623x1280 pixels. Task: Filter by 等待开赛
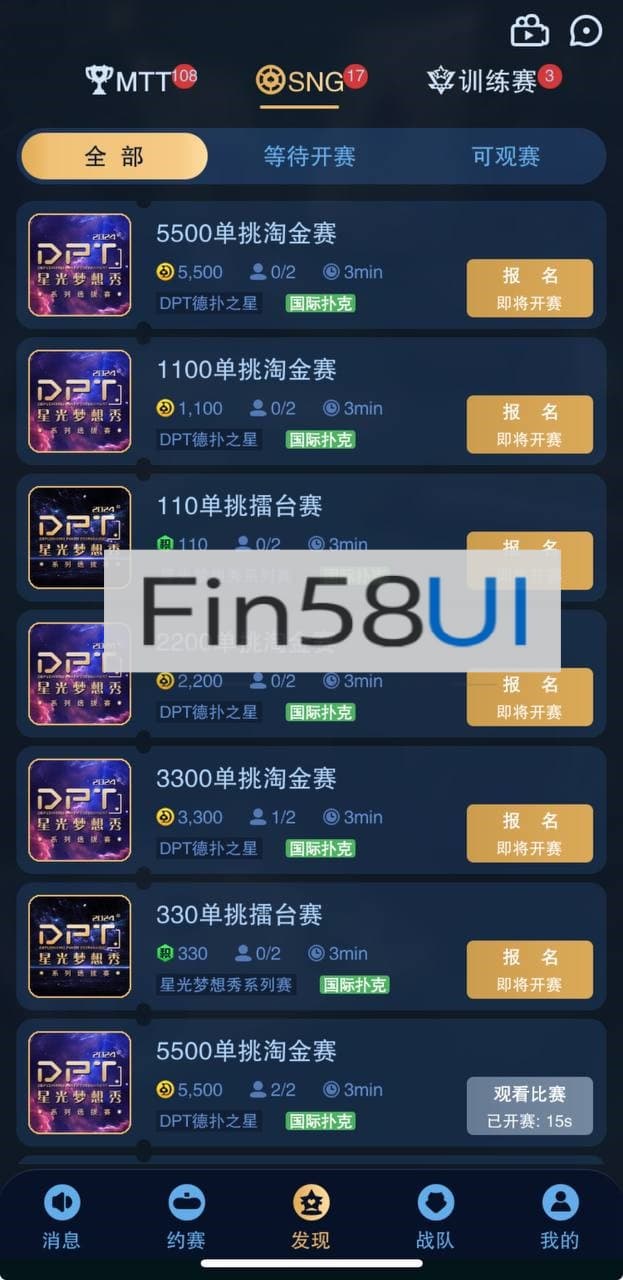(x=309, y=156)
